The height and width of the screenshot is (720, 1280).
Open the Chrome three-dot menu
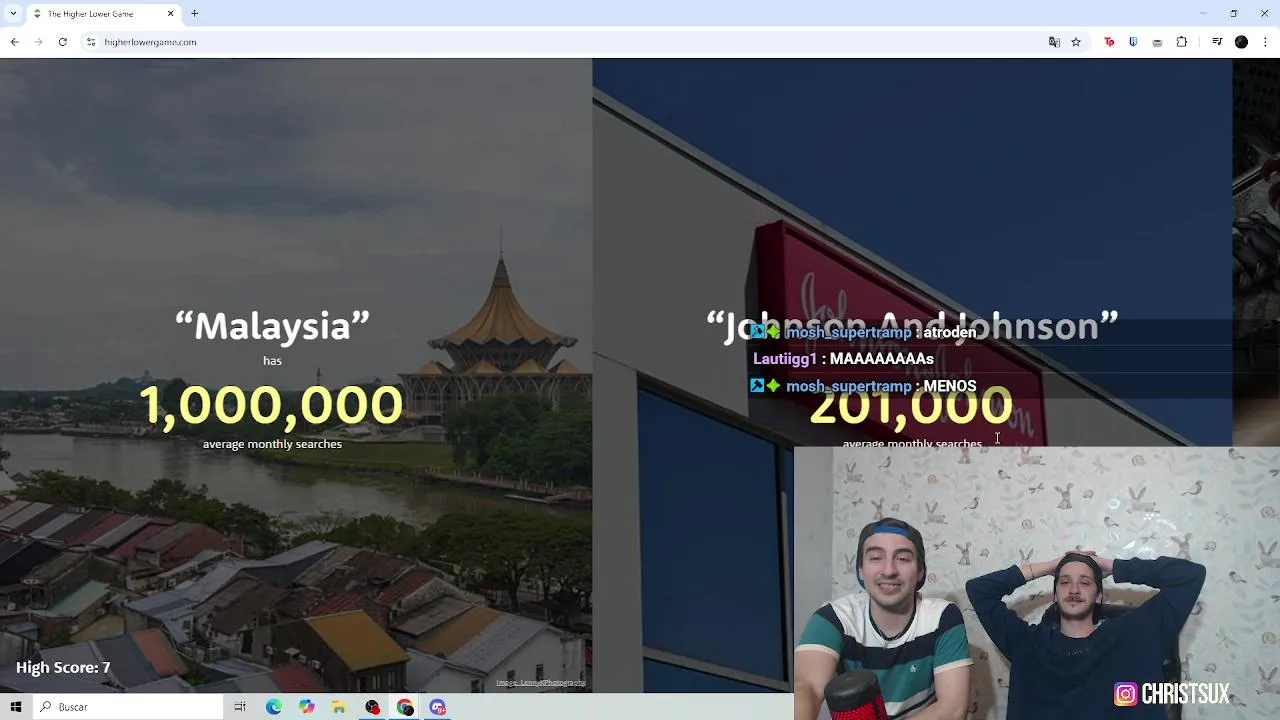1266,42
